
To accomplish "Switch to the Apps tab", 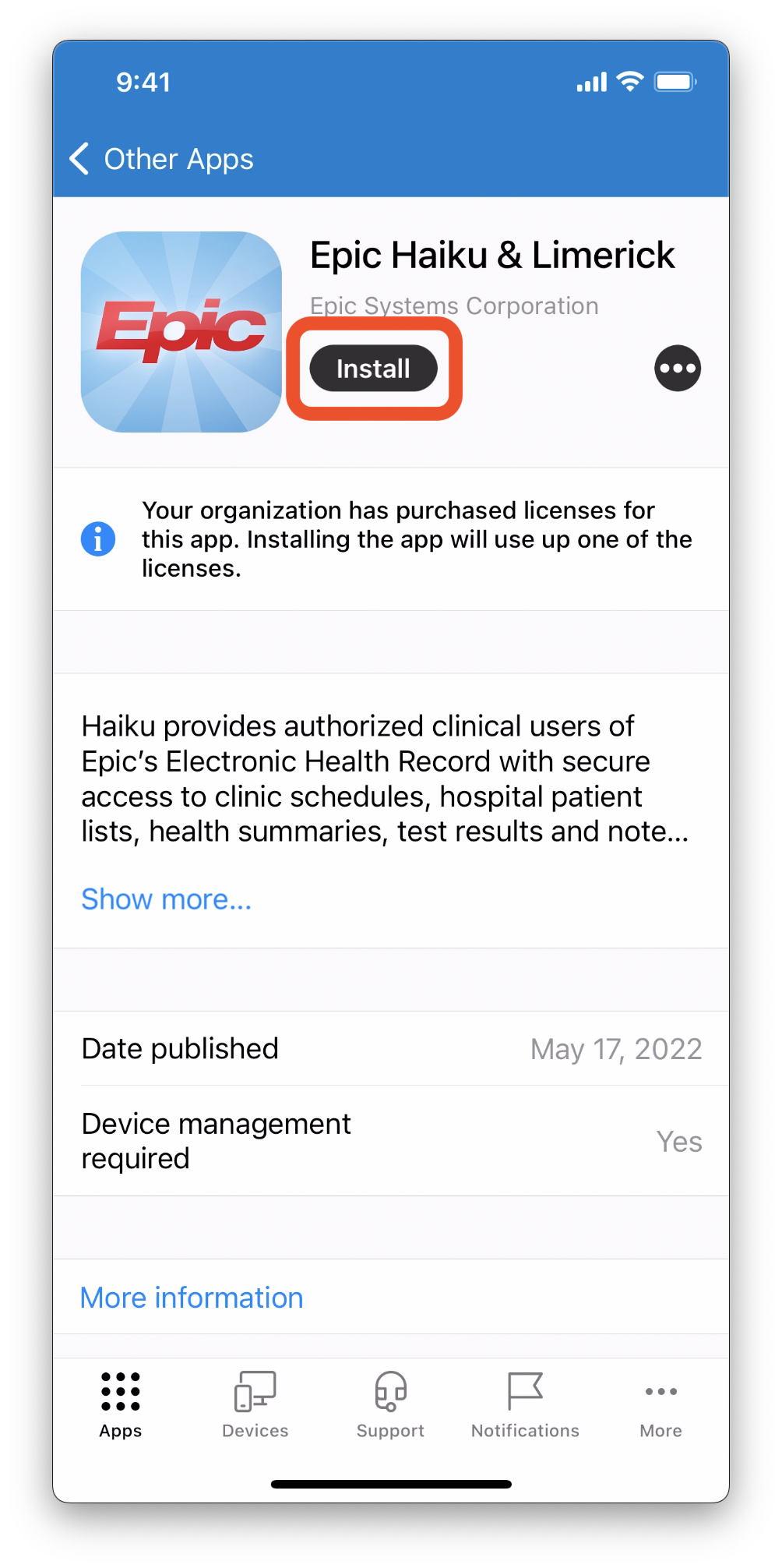I will pos(121,1405).
